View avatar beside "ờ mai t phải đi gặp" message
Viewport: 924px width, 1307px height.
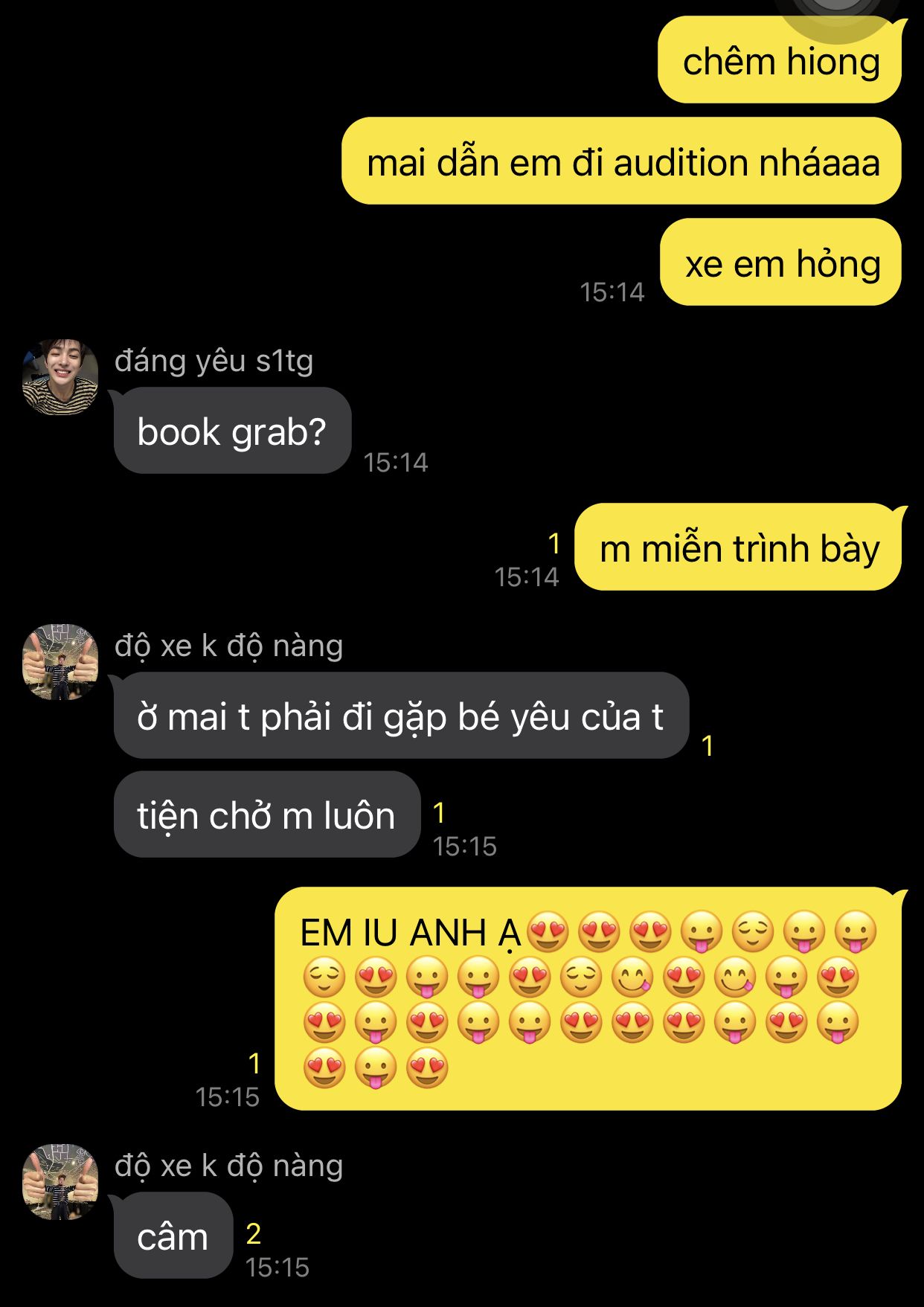[x=60, y=662]
